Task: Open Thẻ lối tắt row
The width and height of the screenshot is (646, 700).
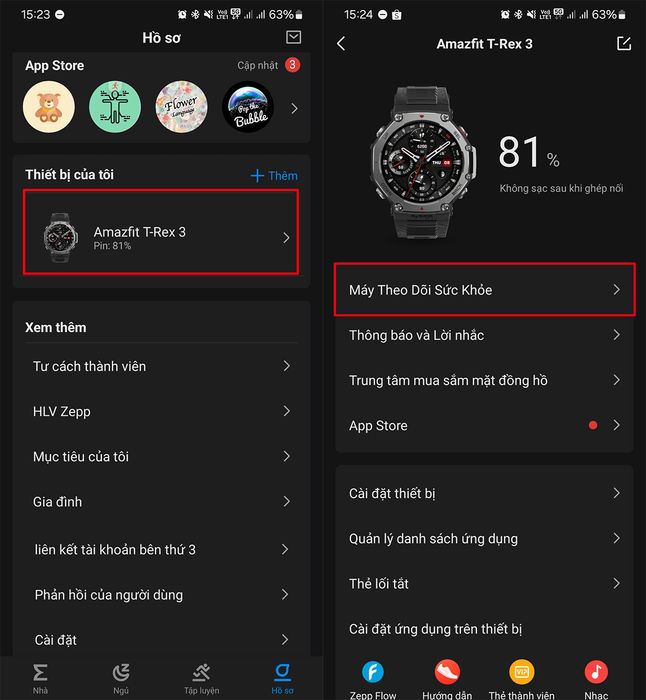Action: click(x=484, y=583)
